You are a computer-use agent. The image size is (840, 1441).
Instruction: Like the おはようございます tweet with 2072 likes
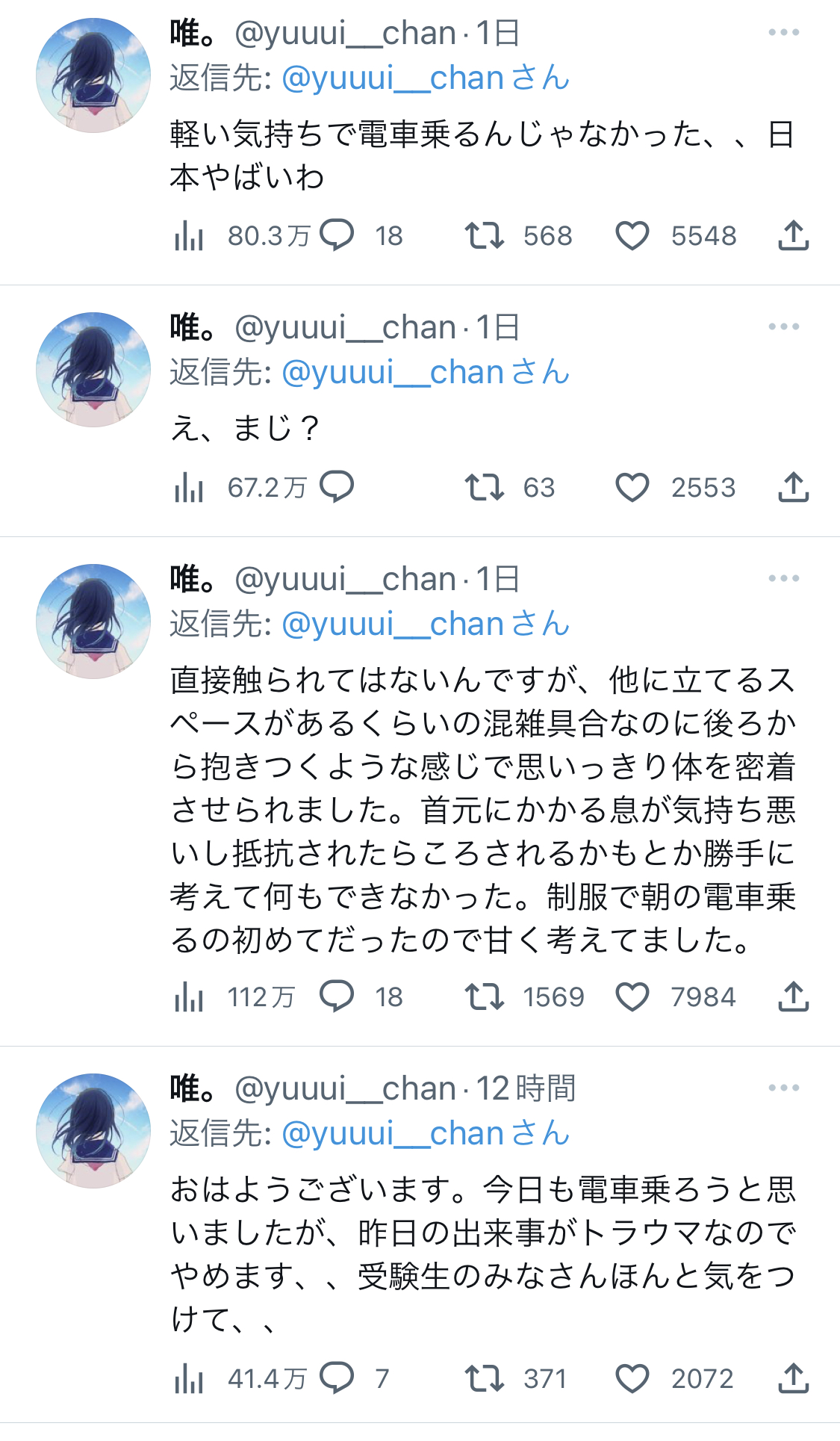pos(632,1378)
